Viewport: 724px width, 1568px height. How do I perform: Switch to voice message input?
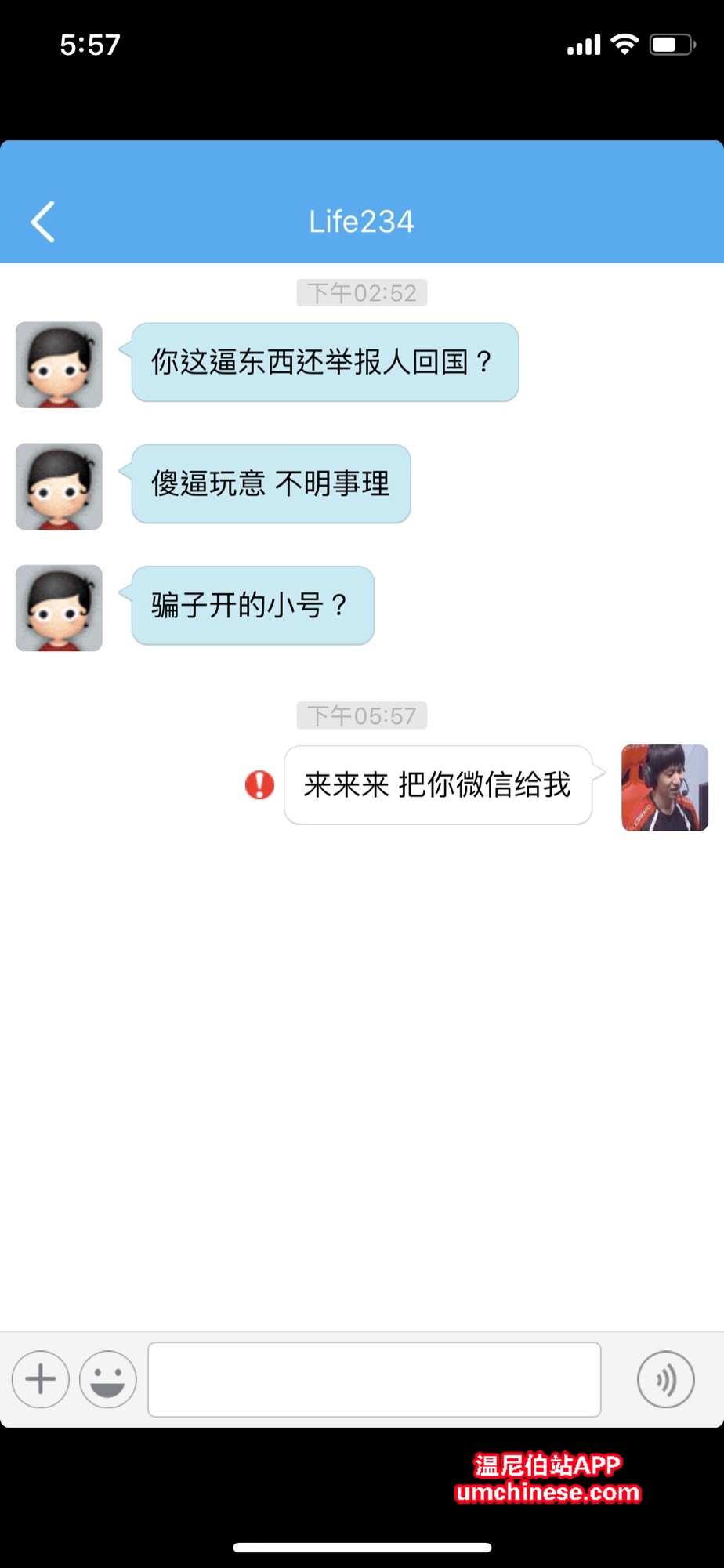tap(665, 1379)
